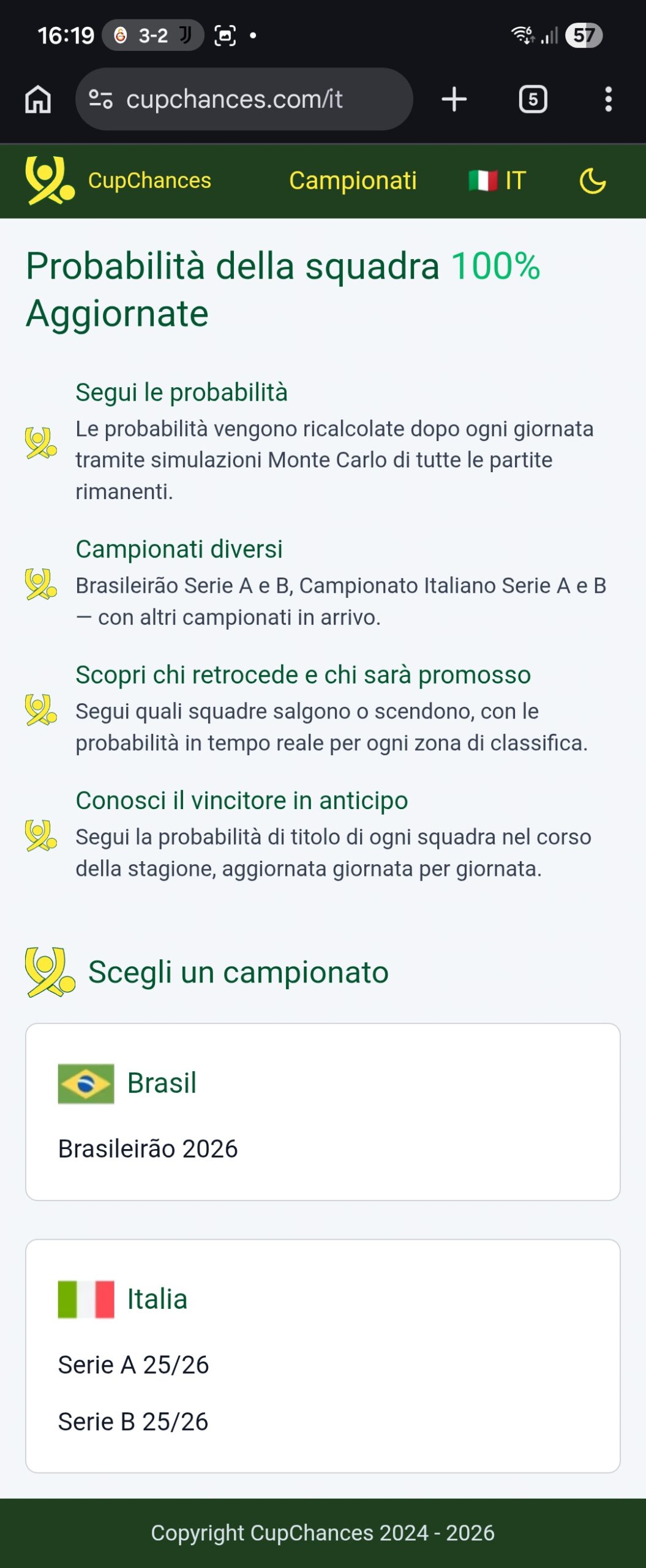Viewport: 646px width, 1568px height.
Task: Change the site language from IT
Action: [x=497, y=181]
